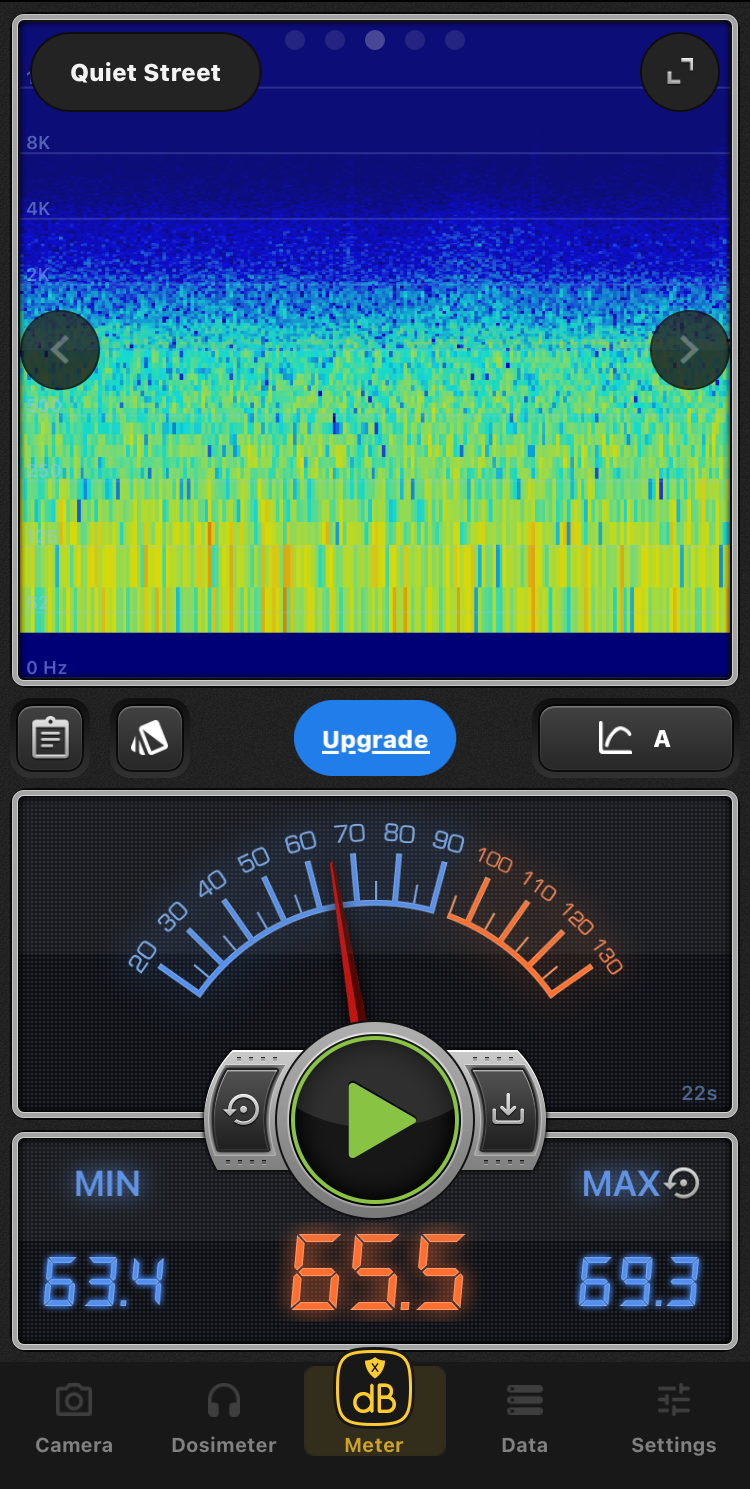Image resolution: width=750 pixels, height=1489 pixels.
Task: Go to the next chart view
Action: tap(689, 350)
